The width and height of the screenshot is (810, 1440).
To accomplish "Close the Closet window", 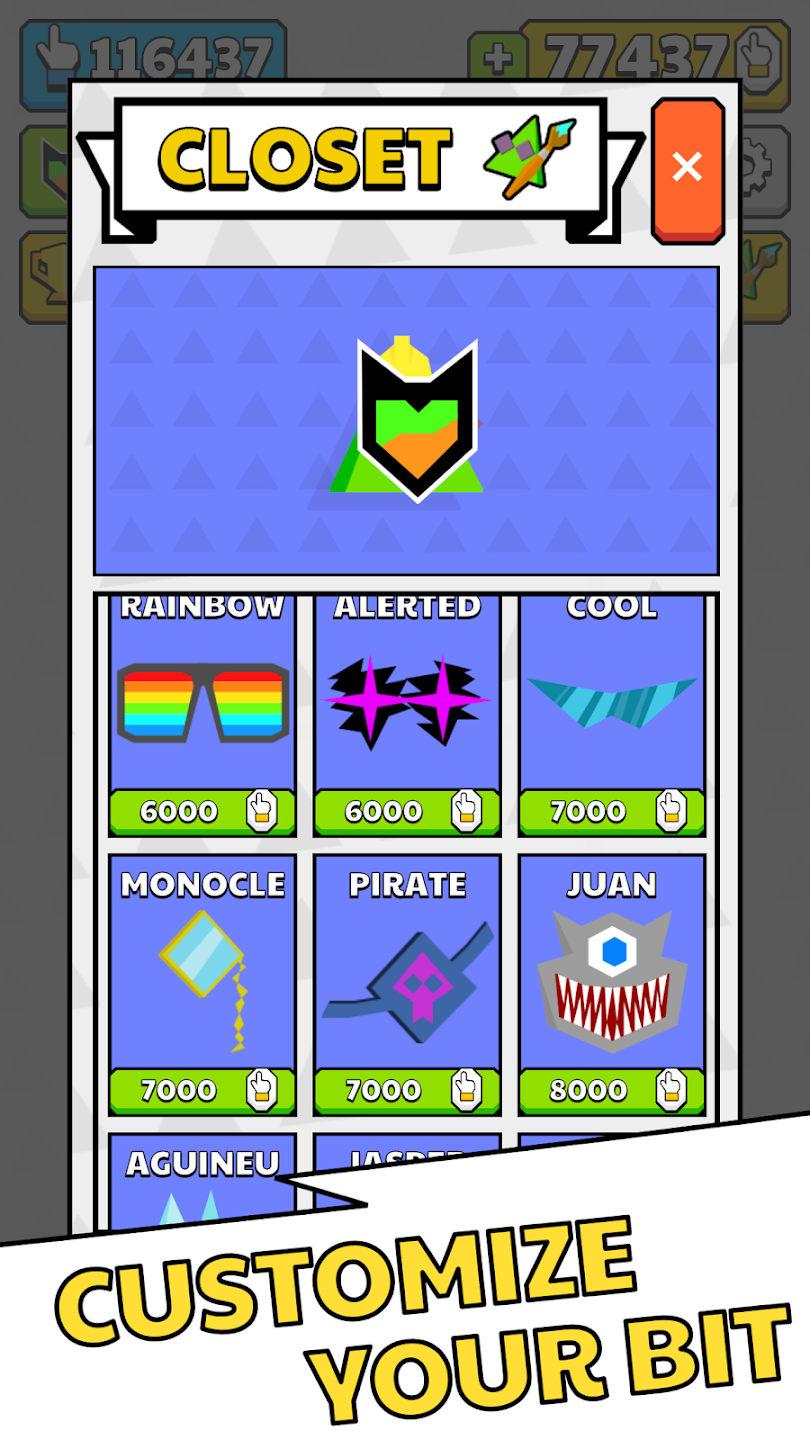I will coord(687,168).
